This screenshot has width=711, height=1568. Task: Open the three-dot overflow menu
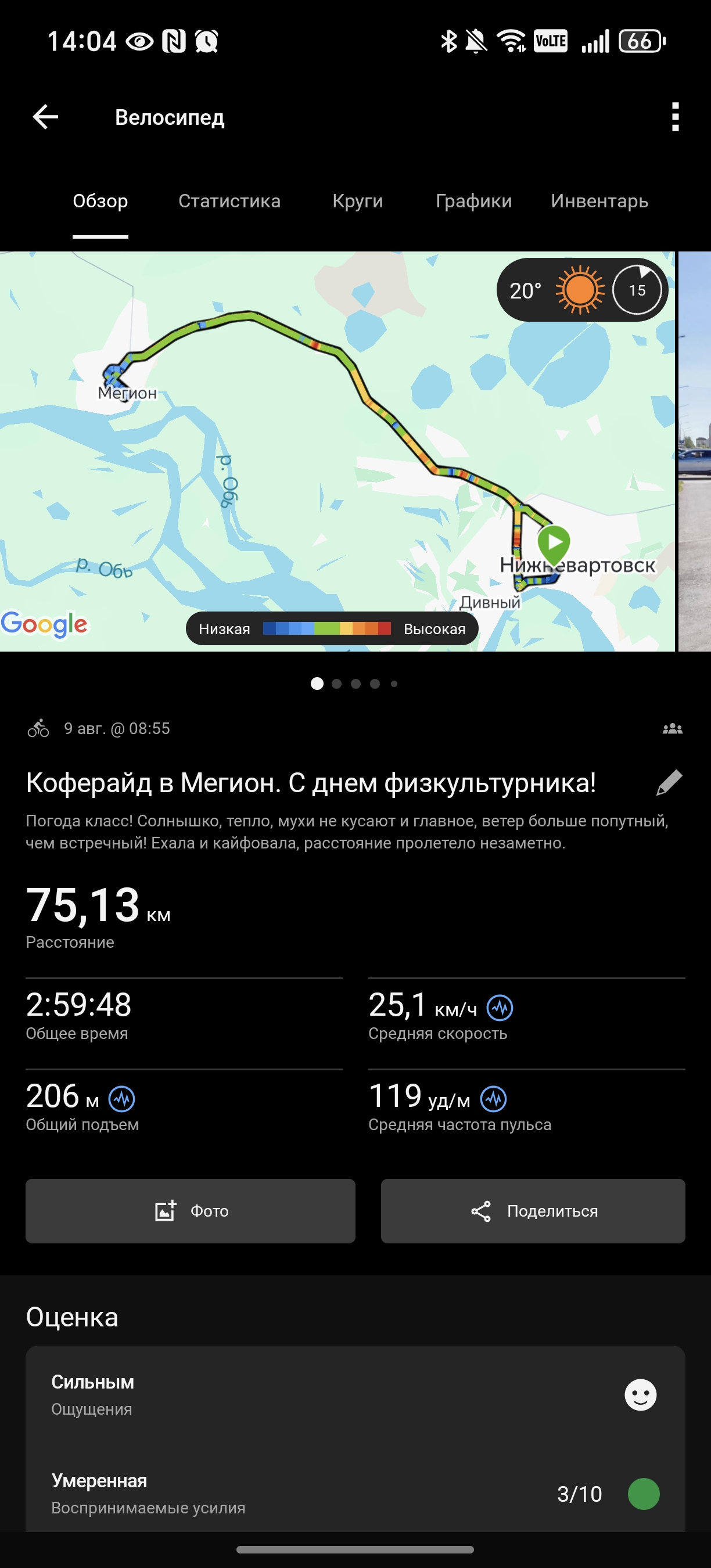click(x=675, y=117)
